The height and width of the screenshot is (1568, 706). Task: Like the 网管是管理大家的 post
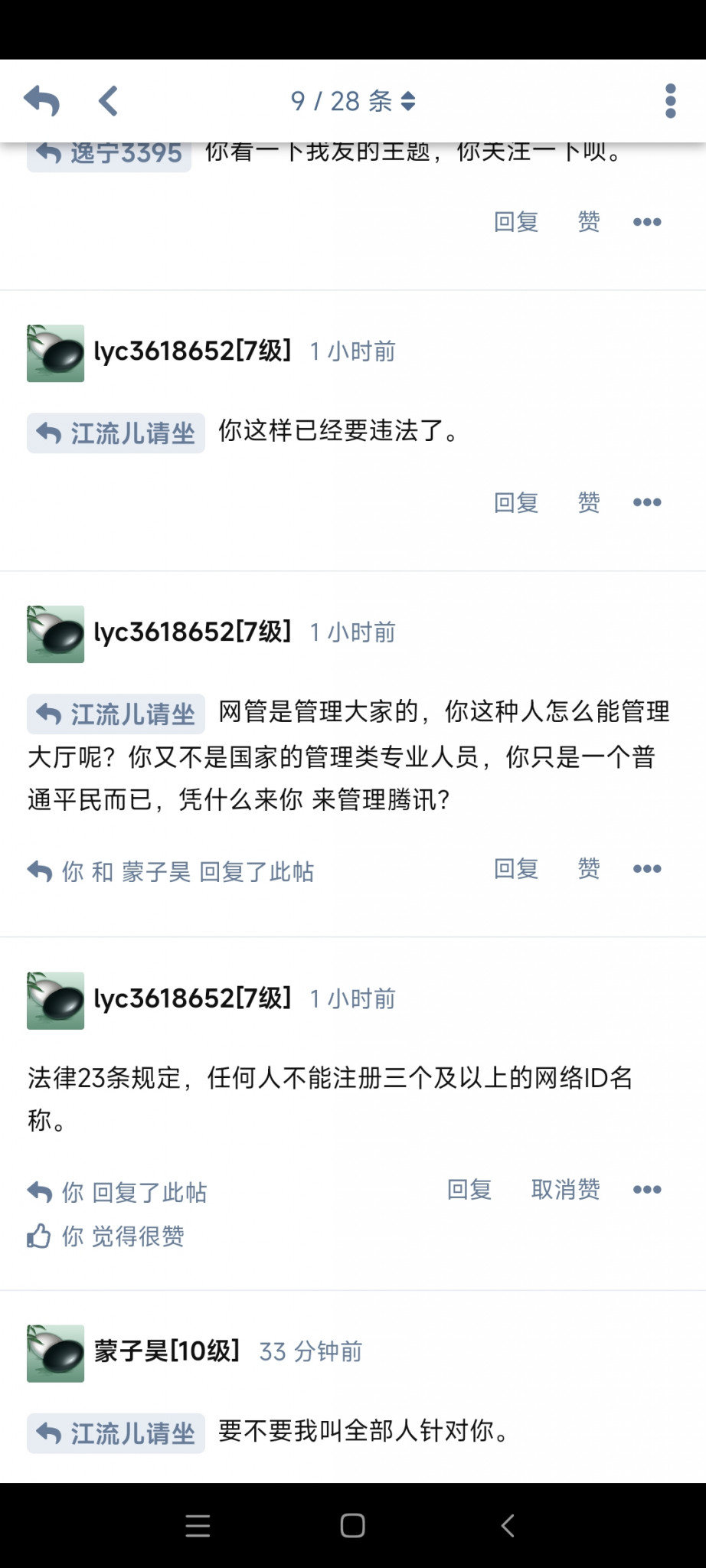tap(588, 869)
